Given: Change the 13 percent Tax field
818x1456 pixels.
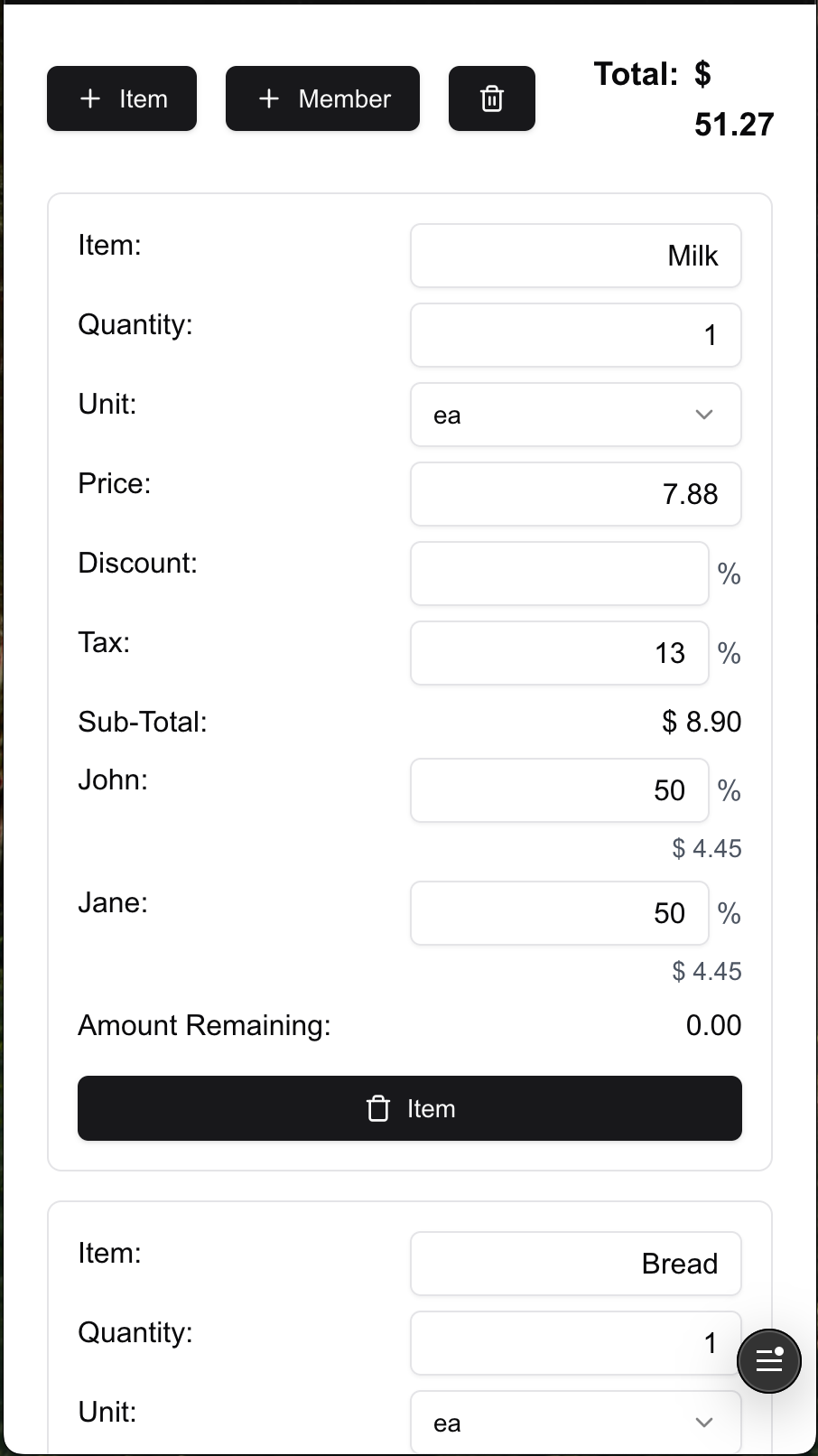Looking at the screenshot, I should point(560,653).
